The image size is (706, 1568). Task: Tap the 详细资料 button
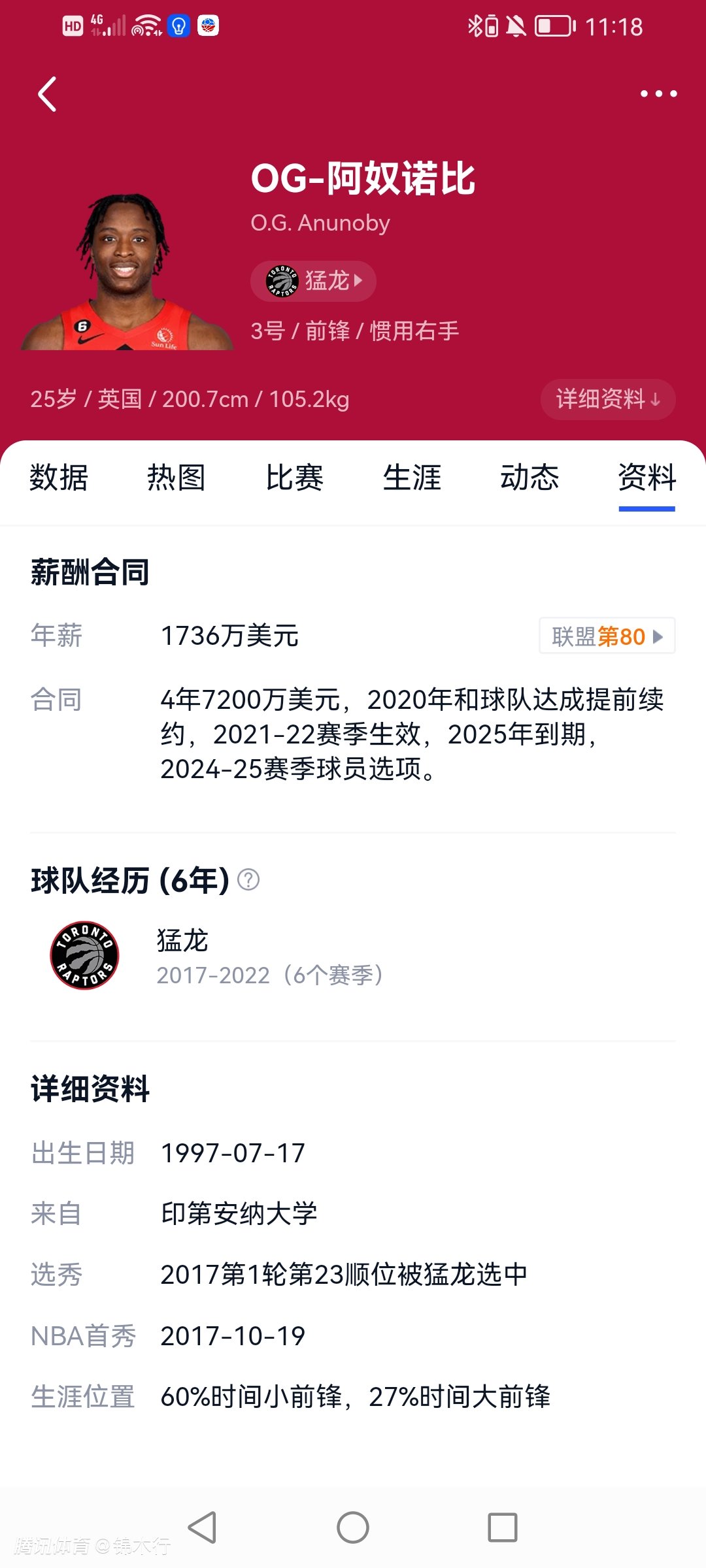tap(607, 399)
